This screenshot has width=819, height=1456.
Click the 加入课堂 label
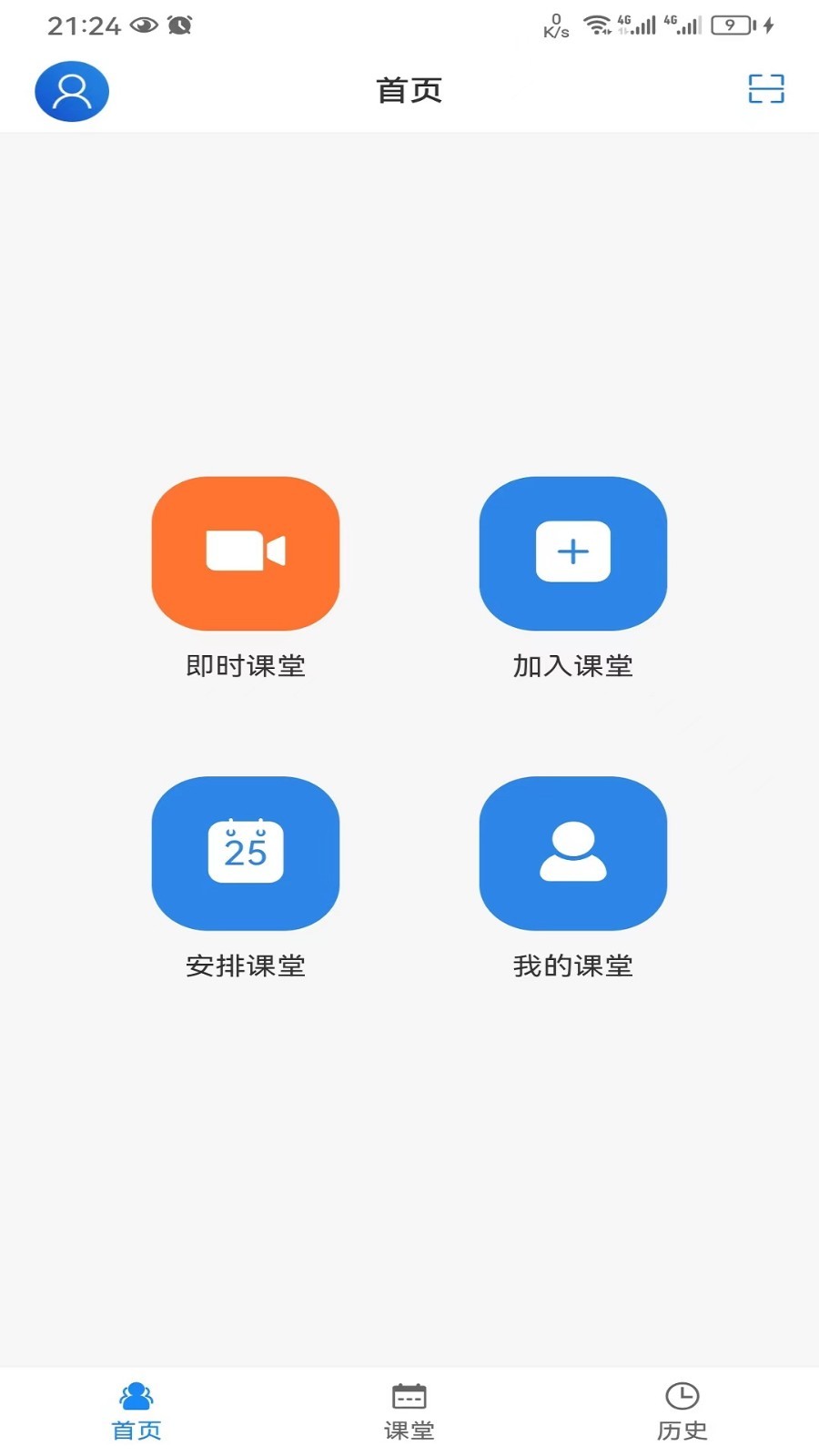[572, 665]
